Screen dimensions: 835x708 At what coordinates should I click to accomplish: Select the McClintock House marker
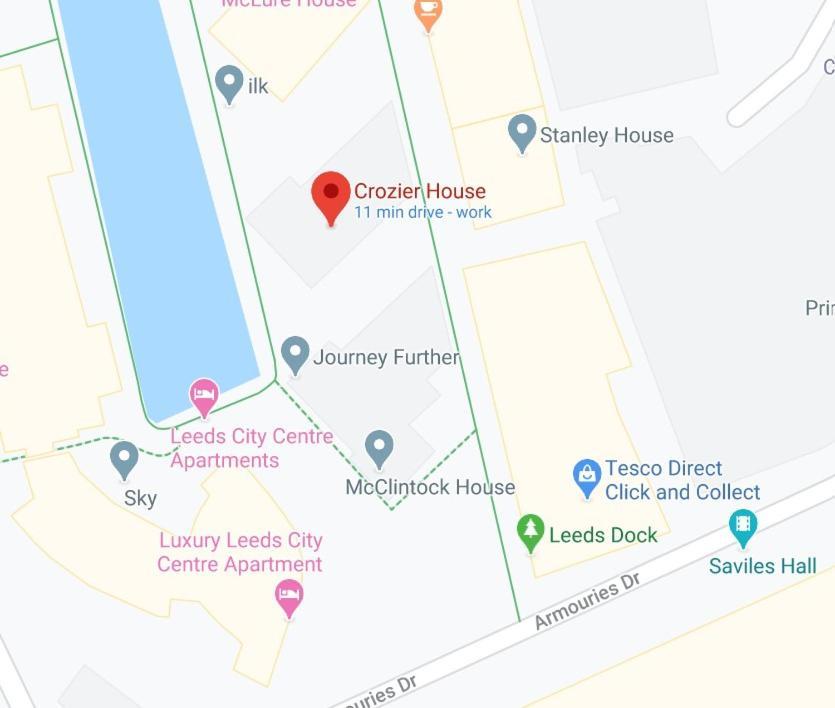tap(379, 447)
